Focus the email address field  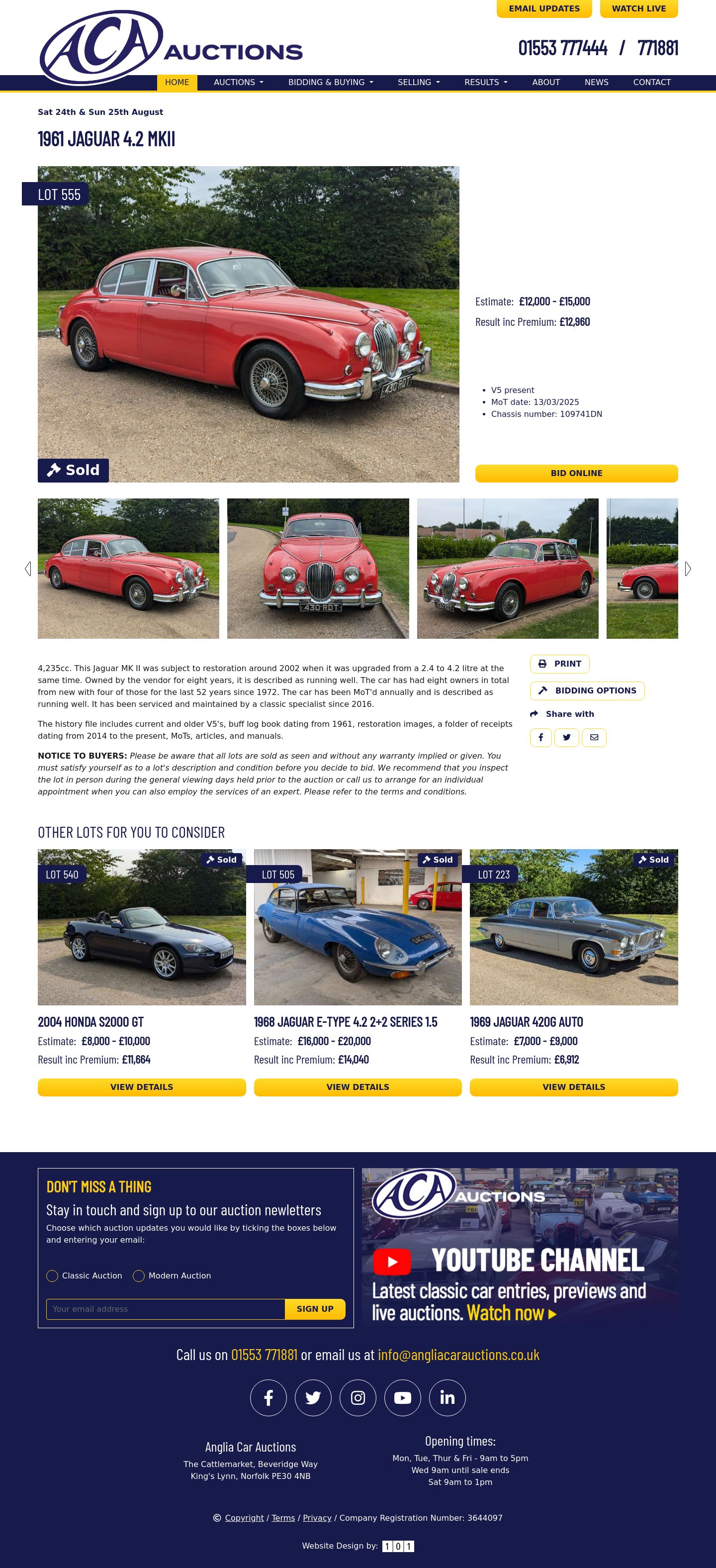pos(166,1309)
